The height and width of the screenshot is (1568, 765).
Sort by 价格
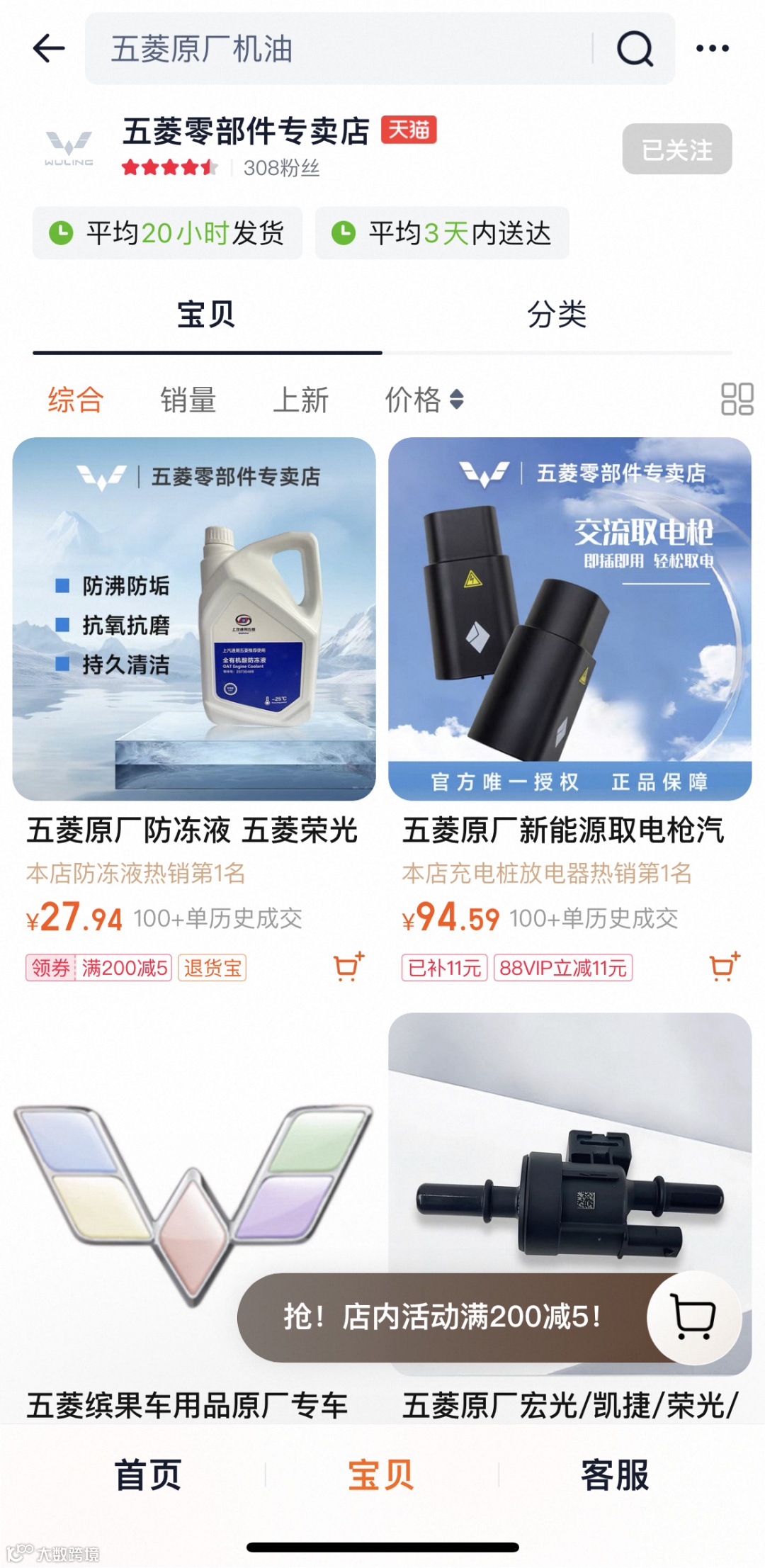pyautogui.click(x=424, y=400)
